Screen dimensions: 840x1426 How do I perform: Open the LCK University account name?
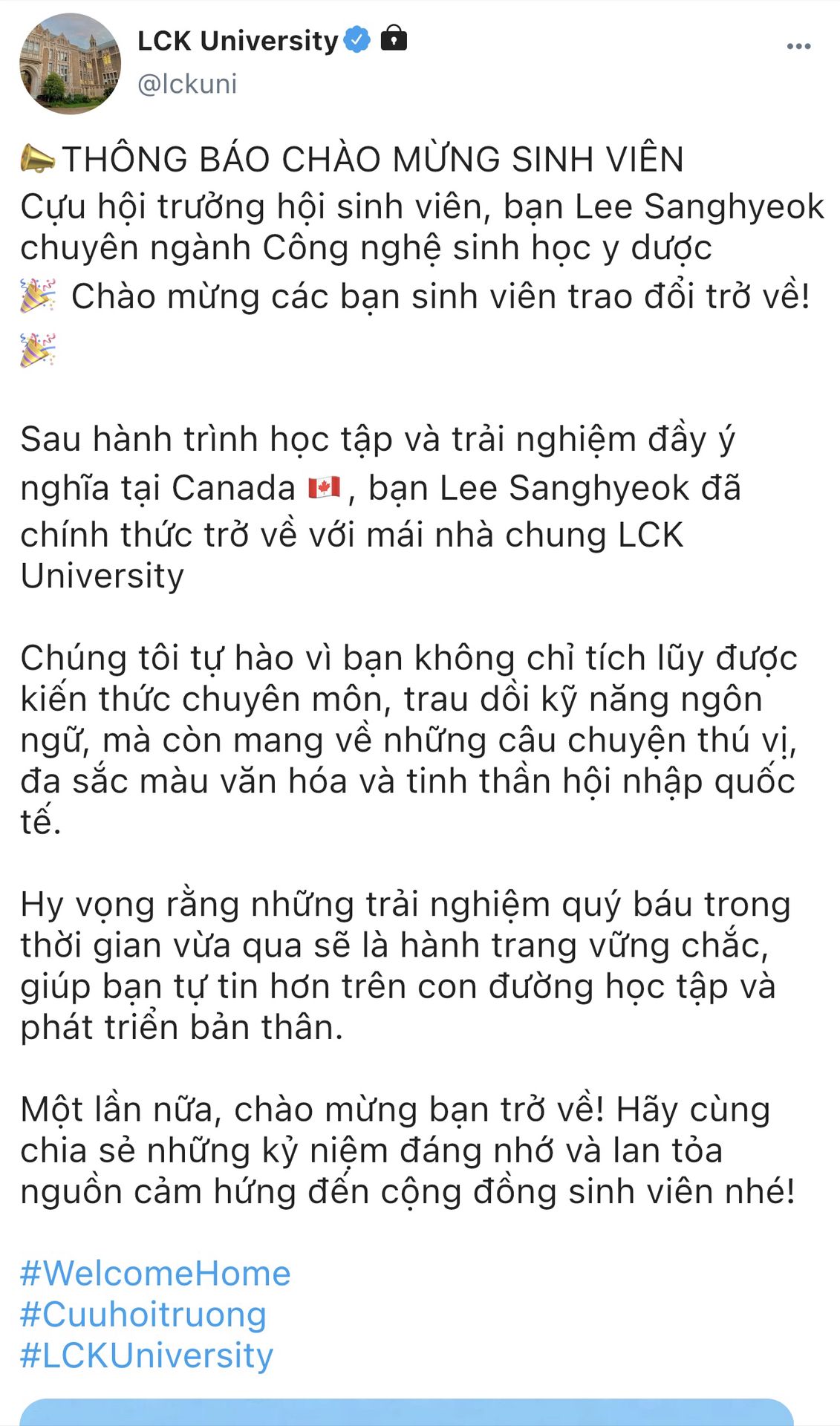click(x=238, y=41)
